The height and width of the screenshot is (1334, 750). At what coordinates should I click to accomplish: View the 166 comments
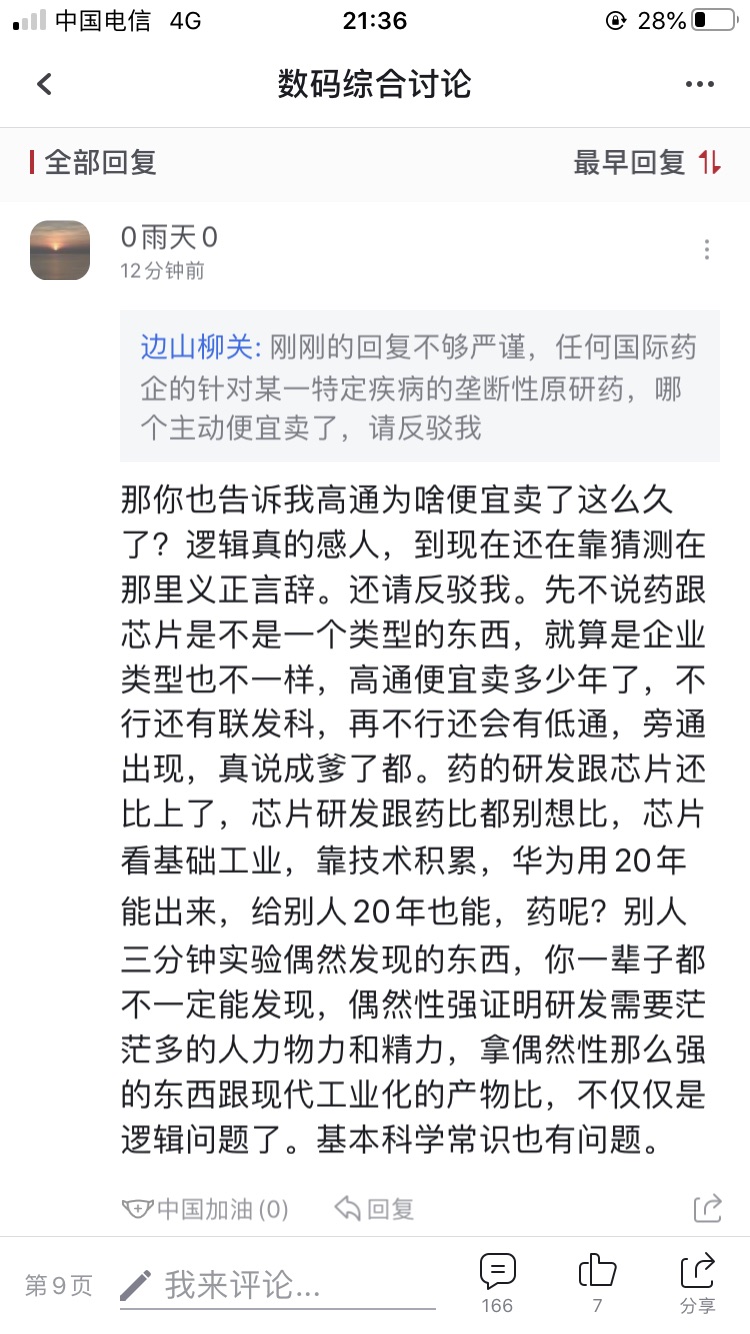click(x=497, y=1283)
